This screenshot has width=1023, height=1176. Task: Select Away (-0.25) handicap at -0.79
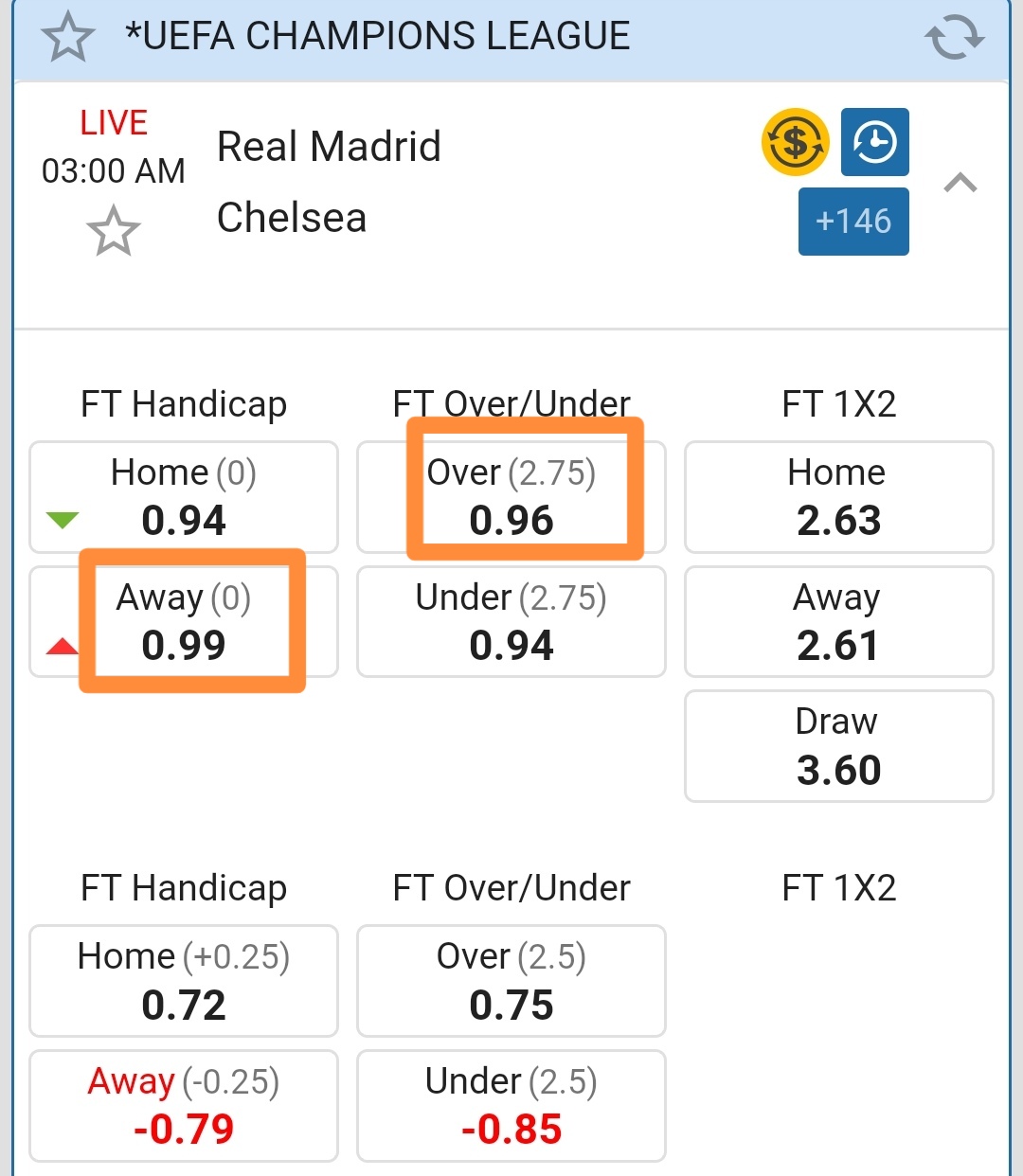coord(184,1106)
